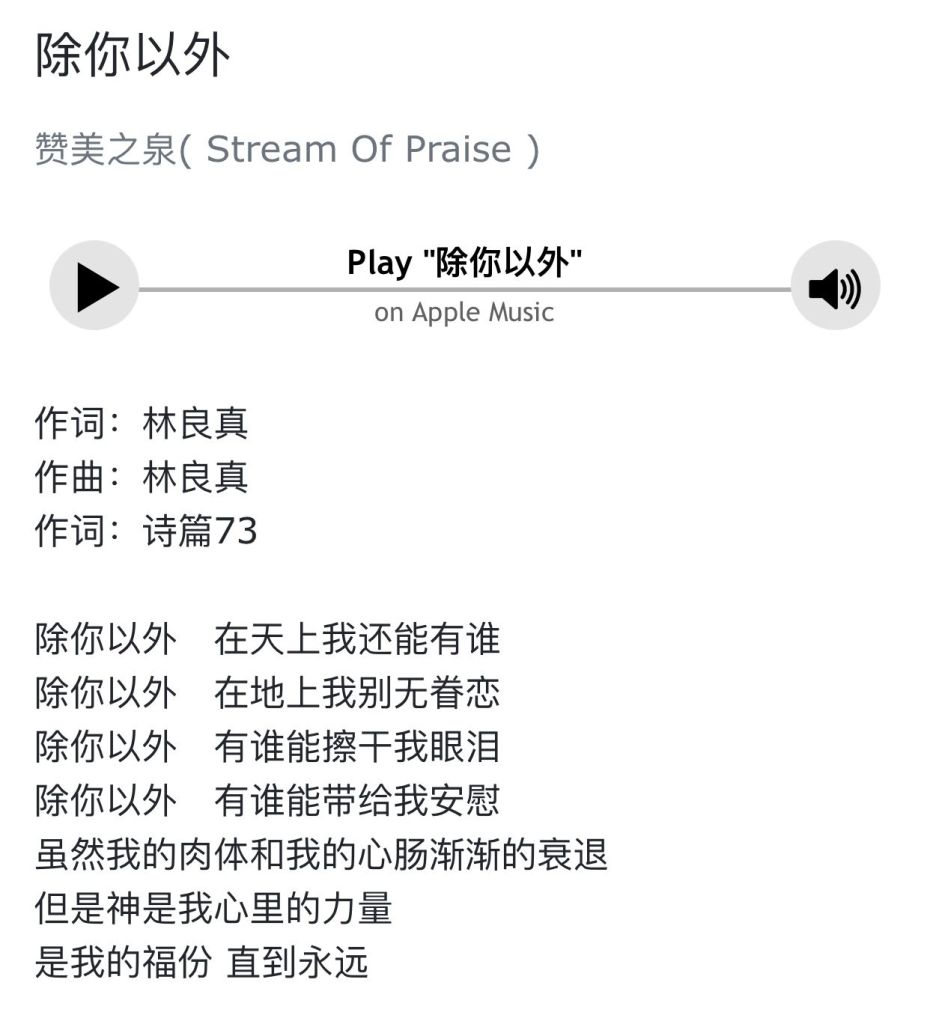Open the artist link 赞美之泉 (Stream Of Praise)
The image size is (930, 1024).
point(287,150)
